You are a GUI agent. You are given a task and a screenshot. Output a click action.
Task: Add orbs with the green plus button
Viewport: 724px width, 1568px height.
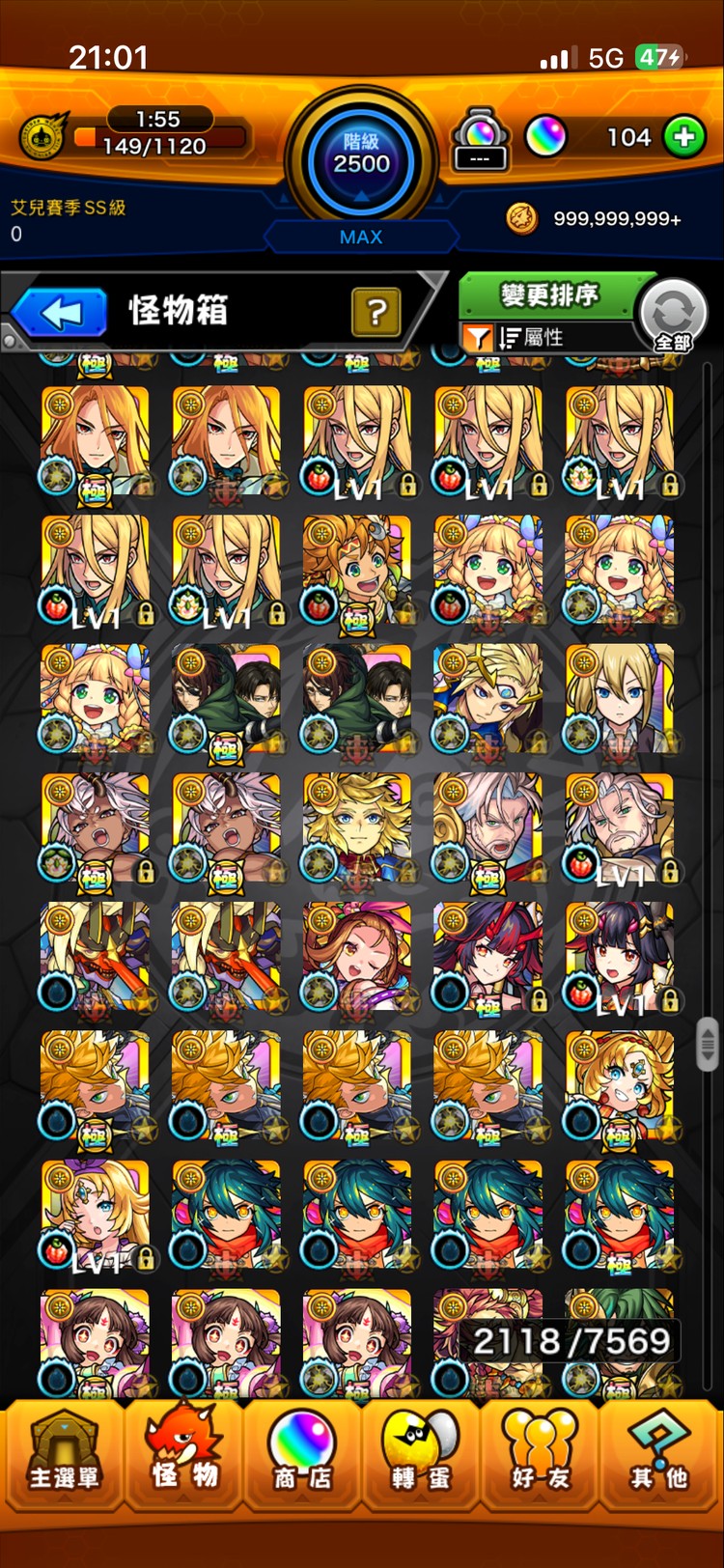pyautogui.click(x=683, y=137)
